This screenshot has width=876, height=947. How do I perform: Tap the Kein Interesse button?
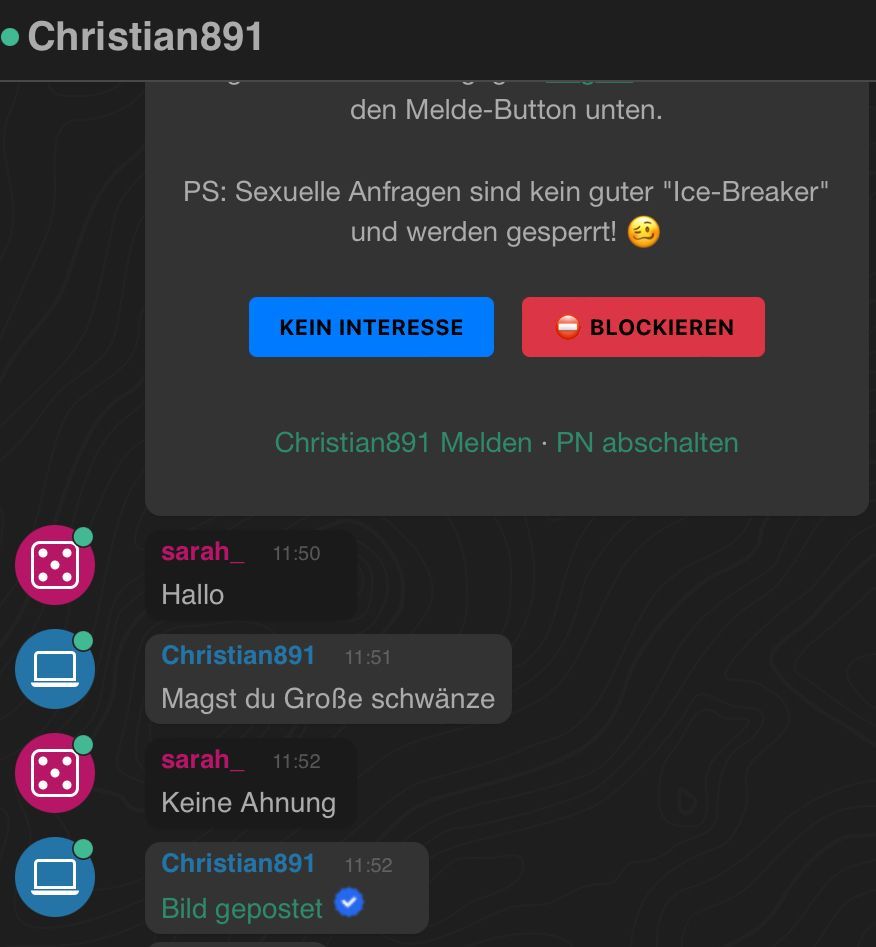(x=371, y=327)
